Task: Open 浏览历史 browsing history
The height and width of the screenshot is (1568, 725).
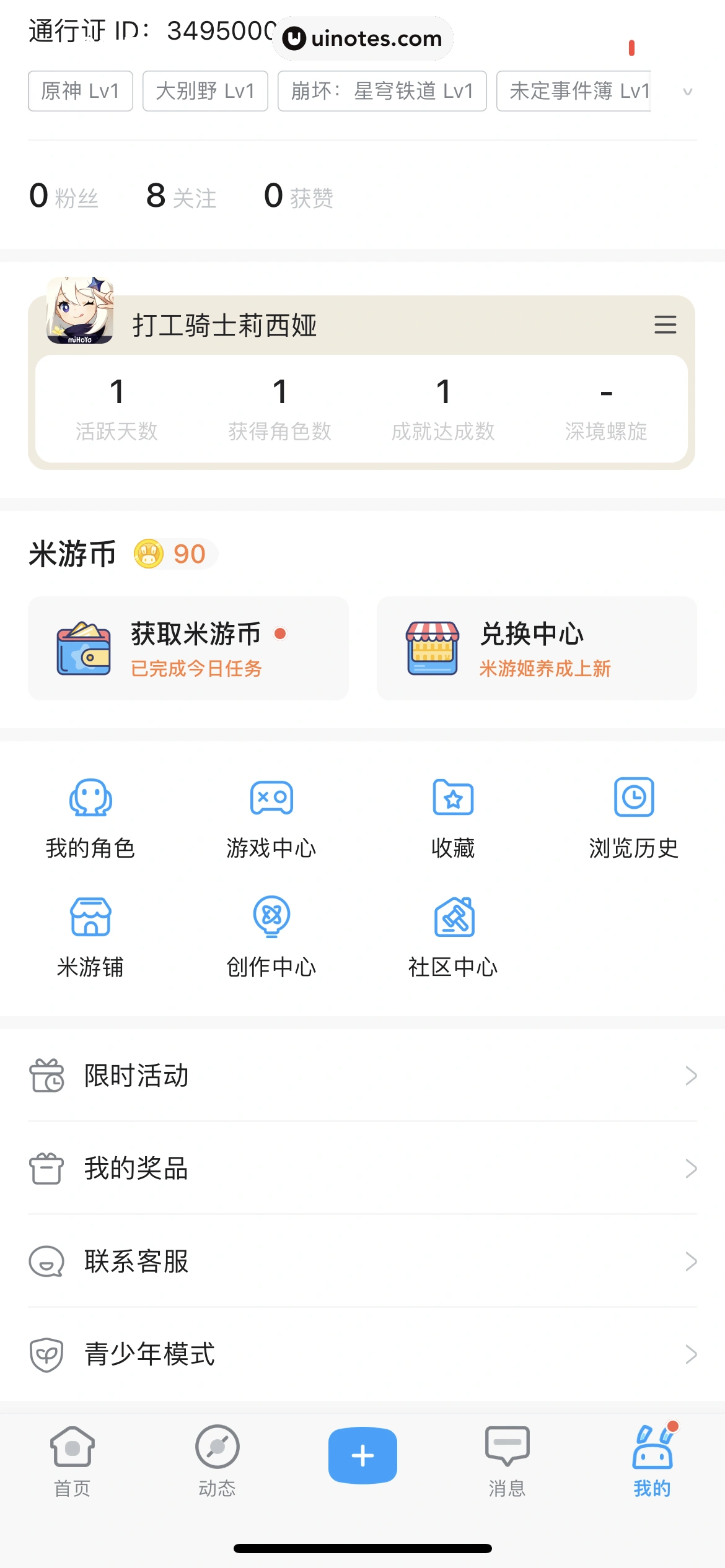Action: 633,817
